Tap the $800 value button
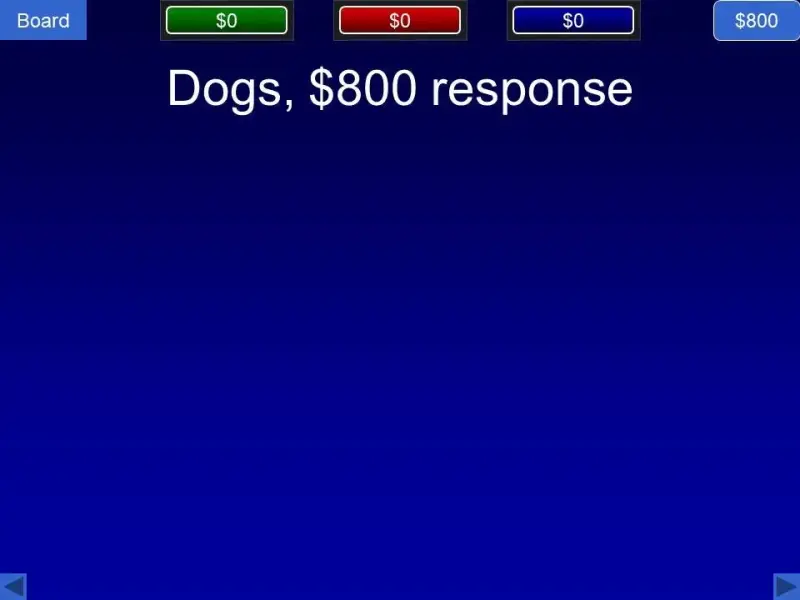The height and width of the screenshot is (600, 800). tap(756, 20)
